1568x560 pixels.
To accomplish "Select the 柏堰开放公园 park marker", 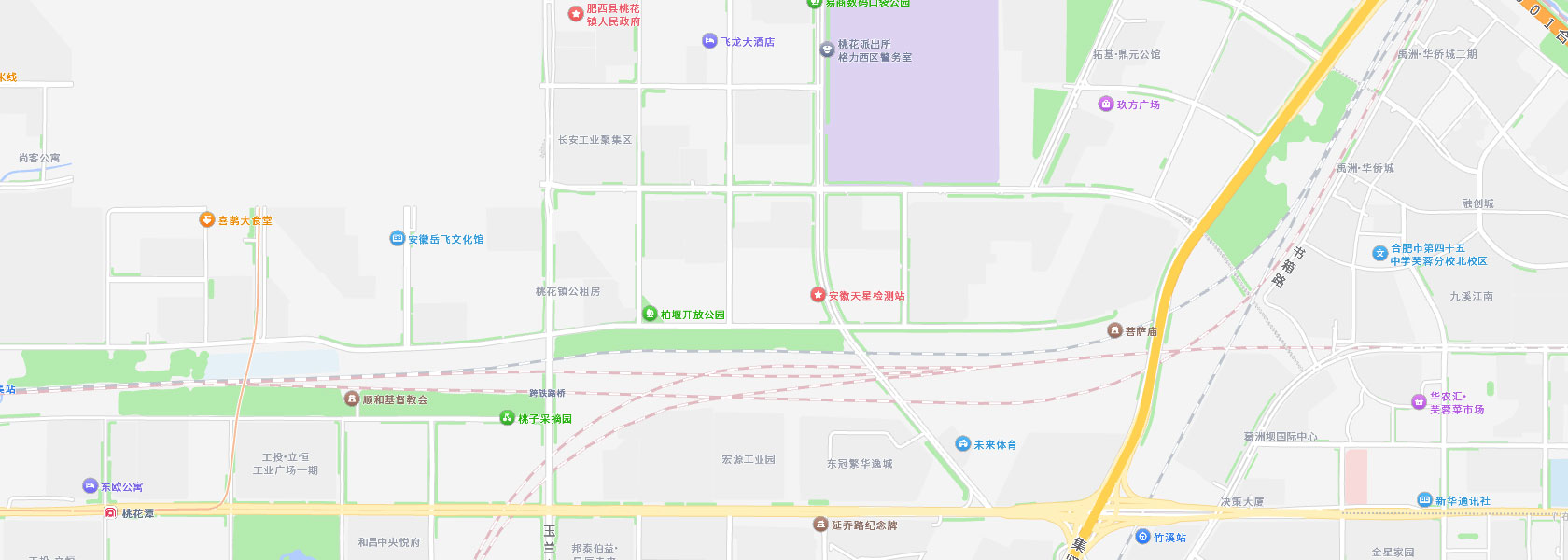I will coord(651,314).
